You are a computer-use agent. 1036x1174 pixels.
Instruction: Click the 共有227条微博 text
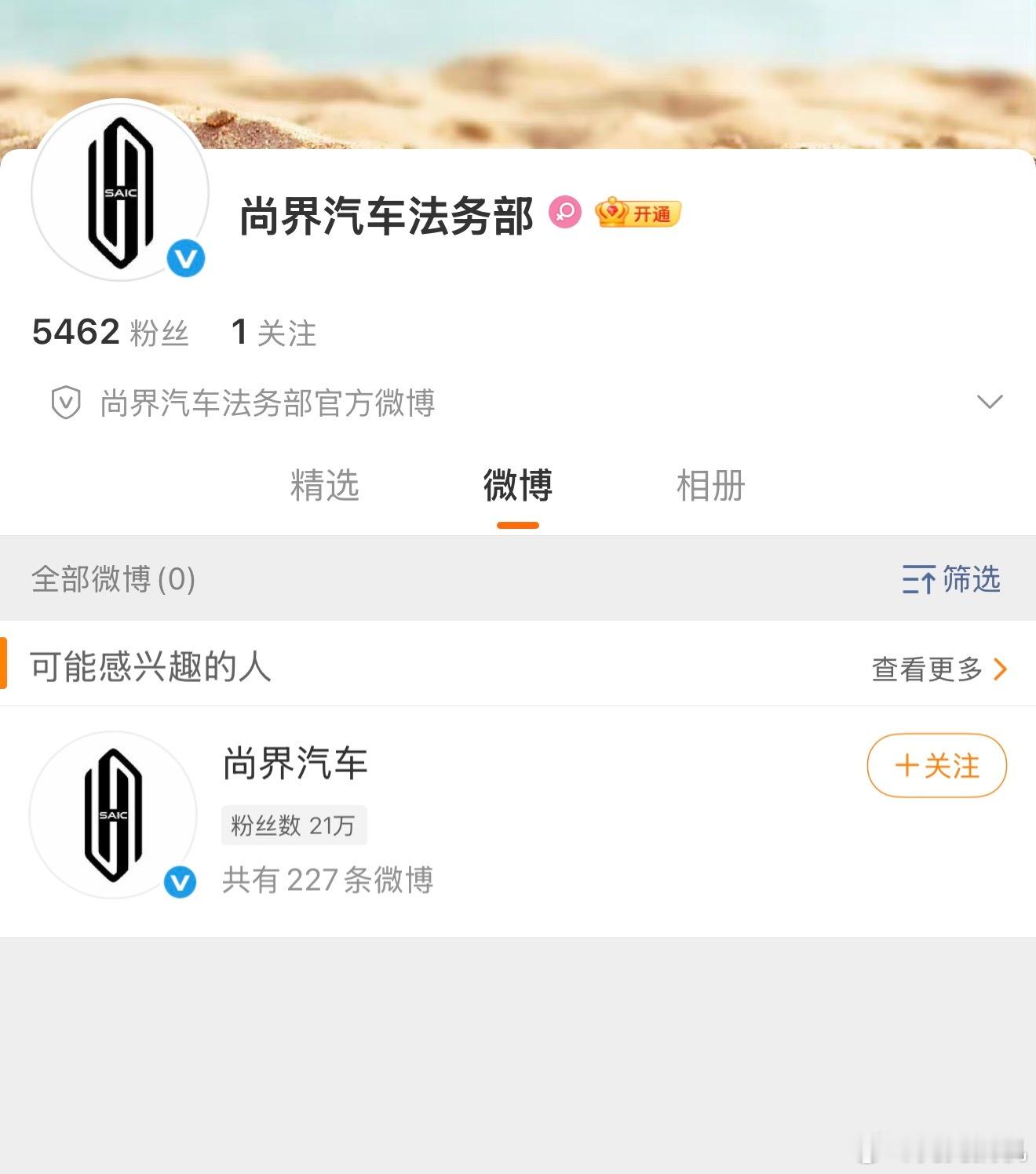tap(327, 879)
